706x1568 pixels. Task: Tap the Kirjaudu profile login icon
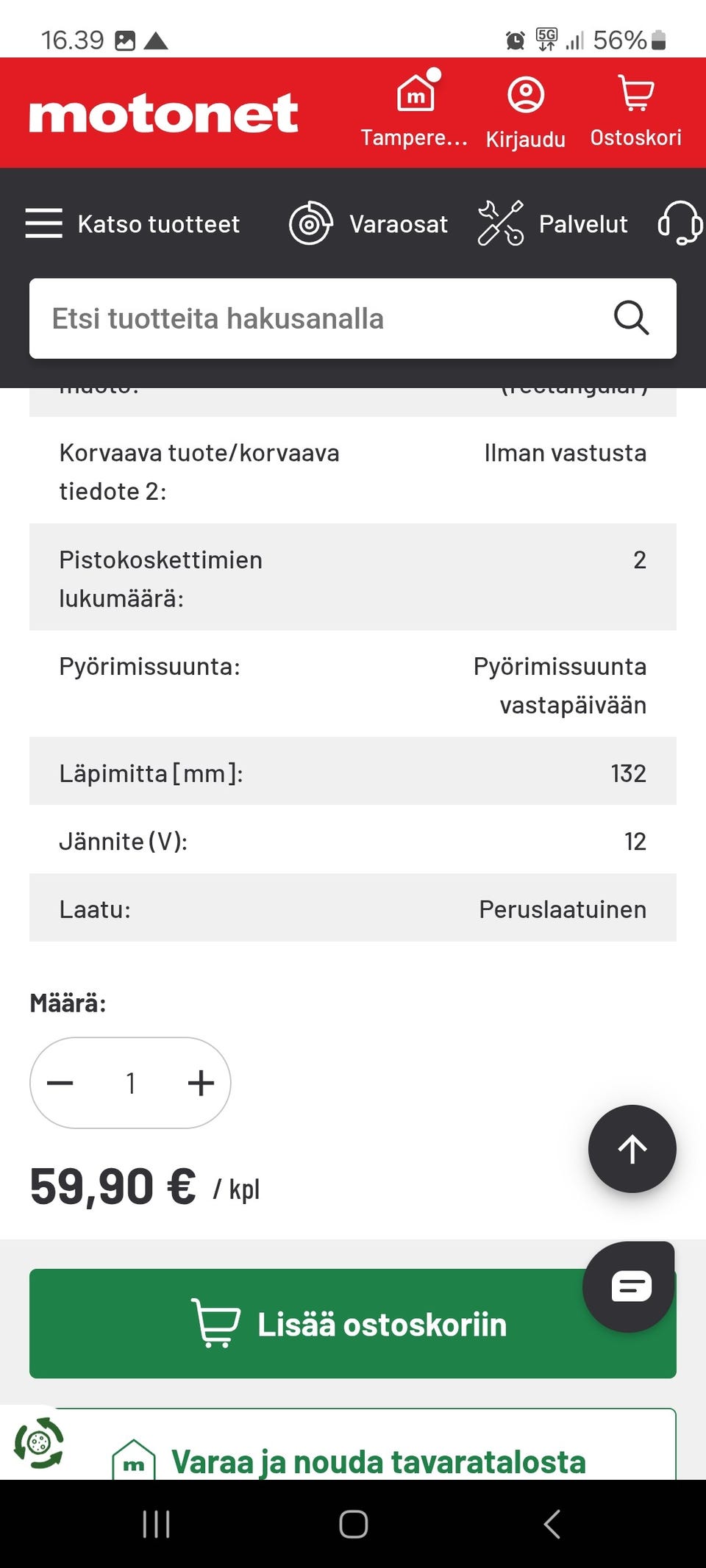tap(526, 94)
